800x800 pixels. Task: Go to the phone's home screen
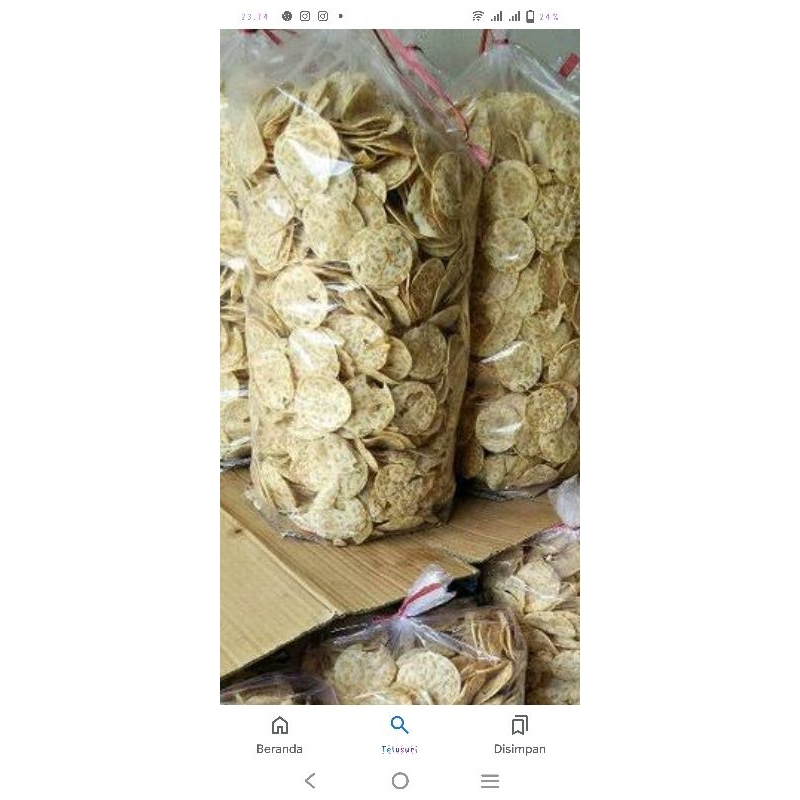point(400,781)
